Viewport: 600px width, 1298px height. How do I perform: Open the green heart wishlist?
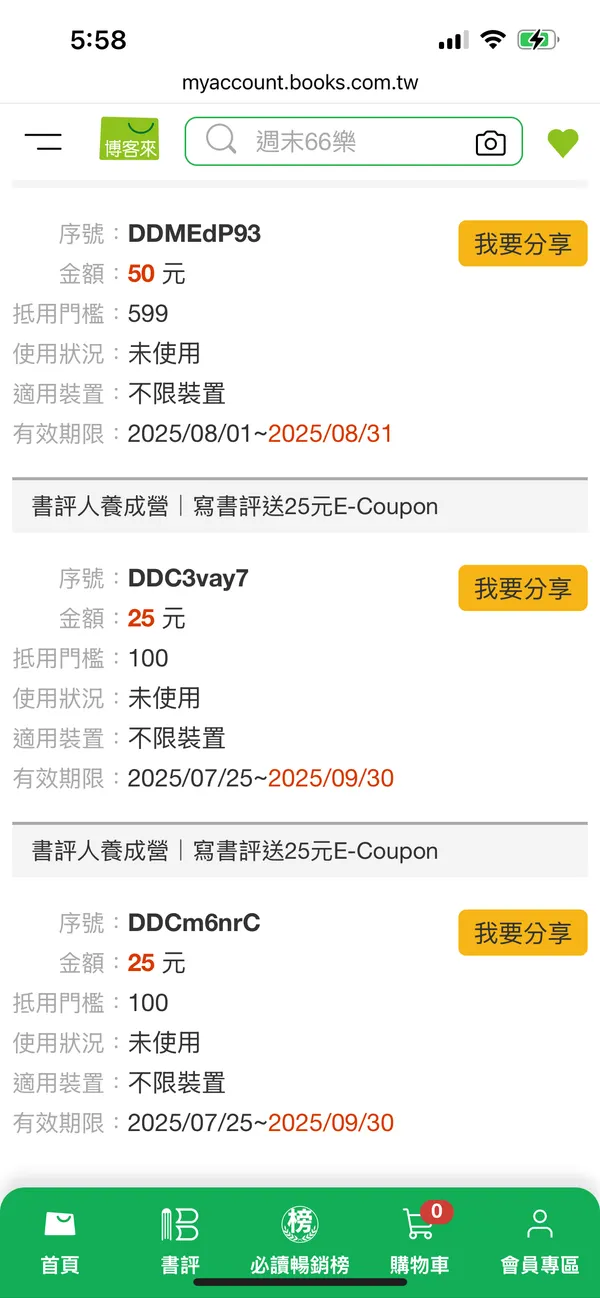coord(563,142)
